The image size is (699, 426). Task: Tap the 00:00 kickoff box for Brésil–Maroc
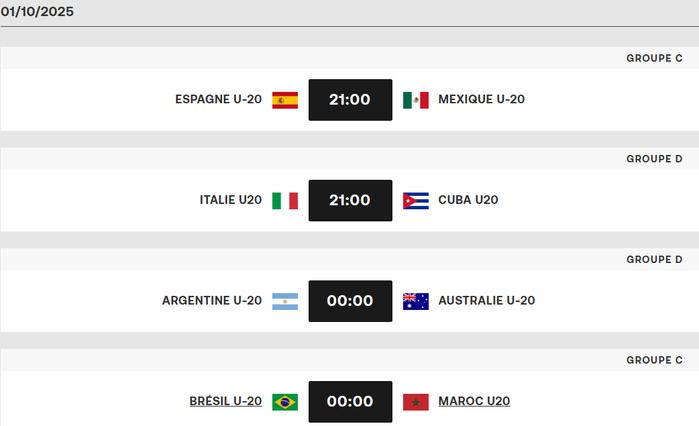point(349,401)
